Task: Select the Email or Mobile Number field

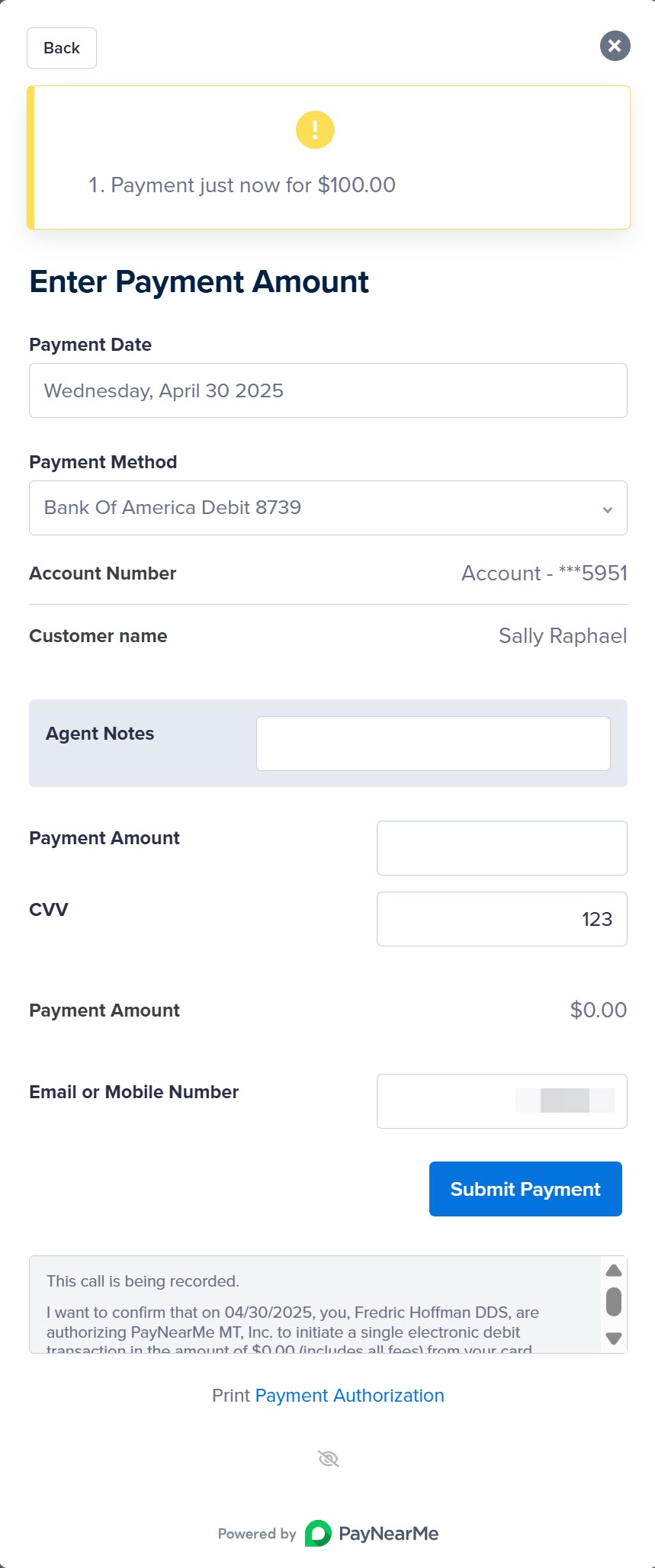Action: click(502, 1101)
